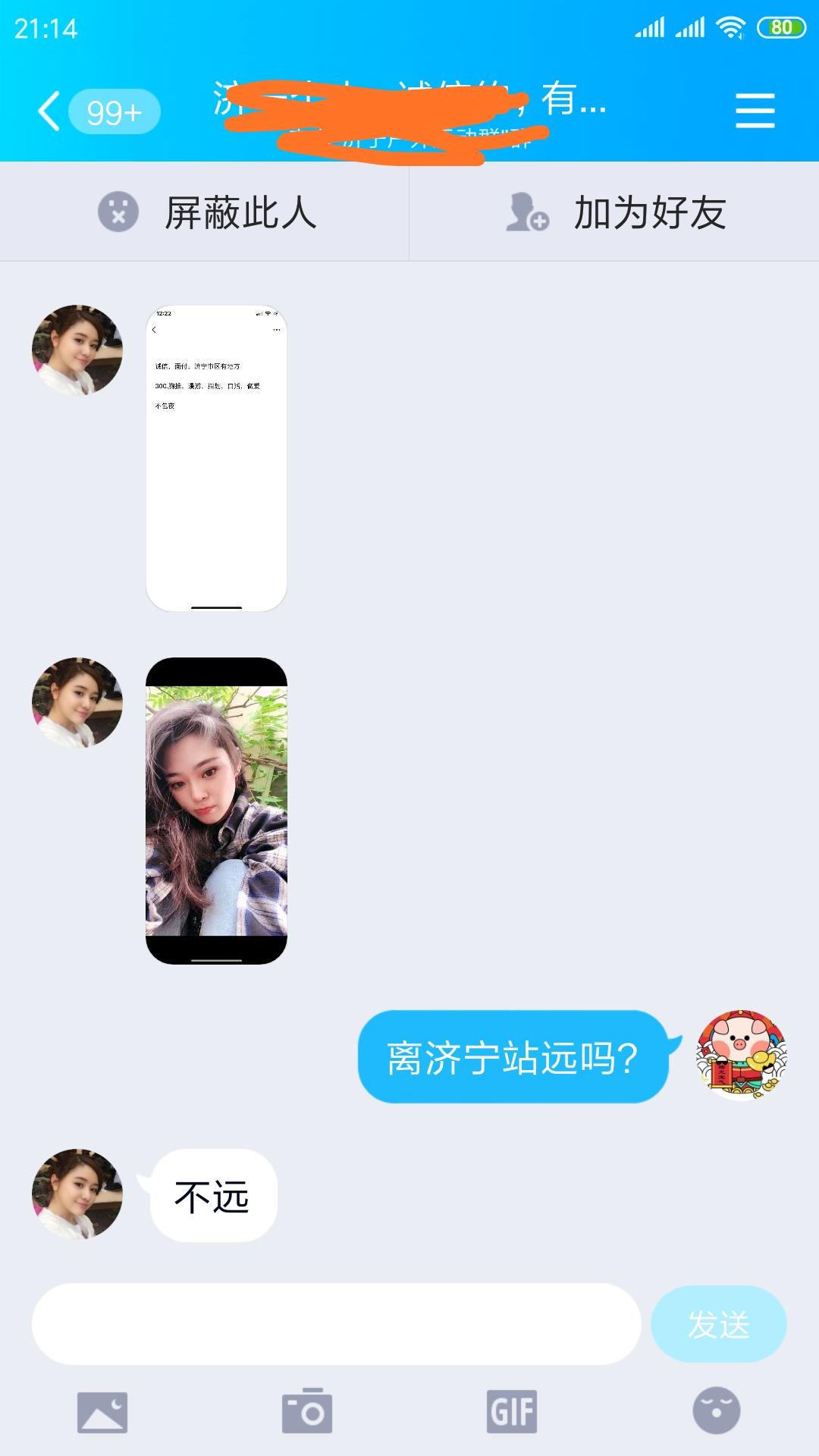Open my own pig avatar profile
The width and height of the screenshot is (819, 1456).
pos(742,1055)
